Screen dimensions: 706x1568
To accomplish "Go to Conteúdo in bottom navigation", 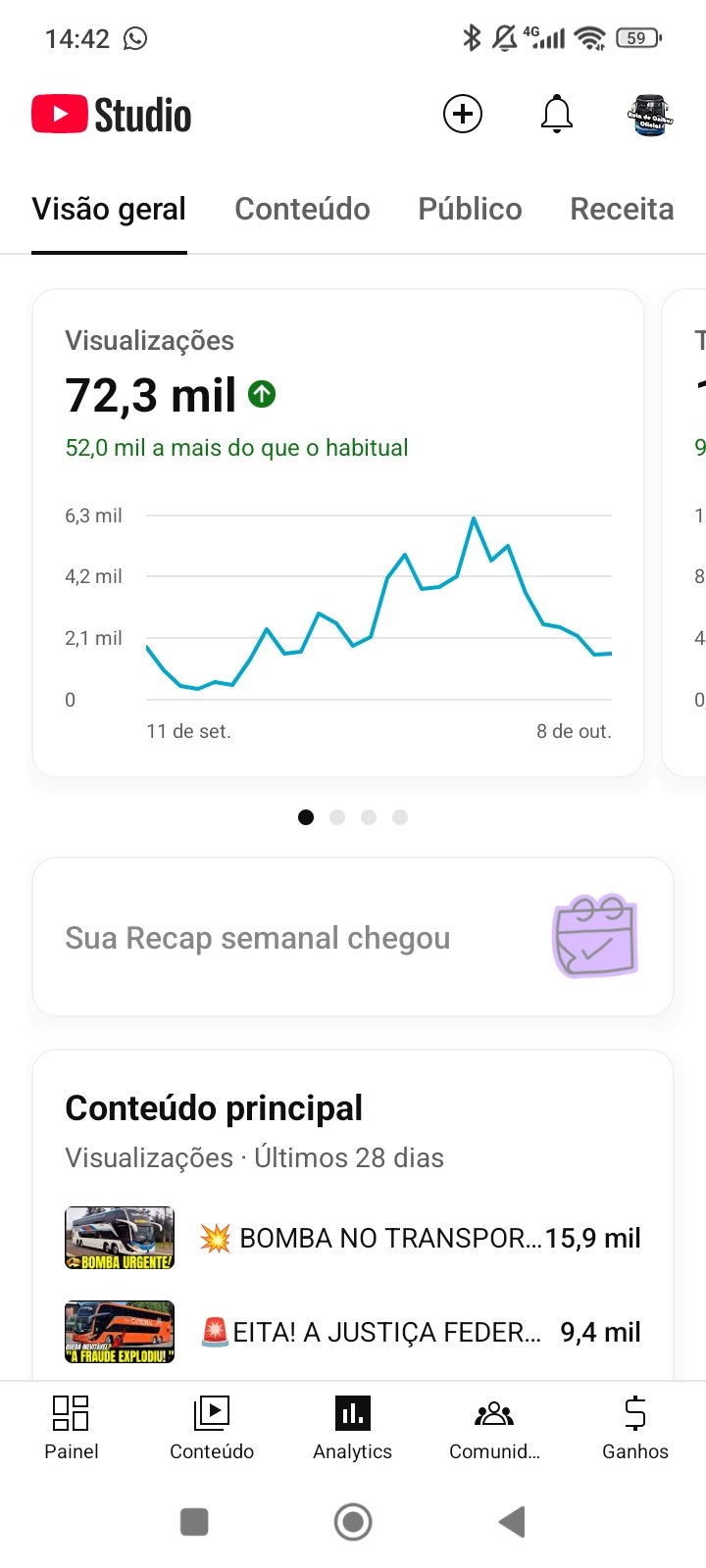I will [x=212, y=1428].
